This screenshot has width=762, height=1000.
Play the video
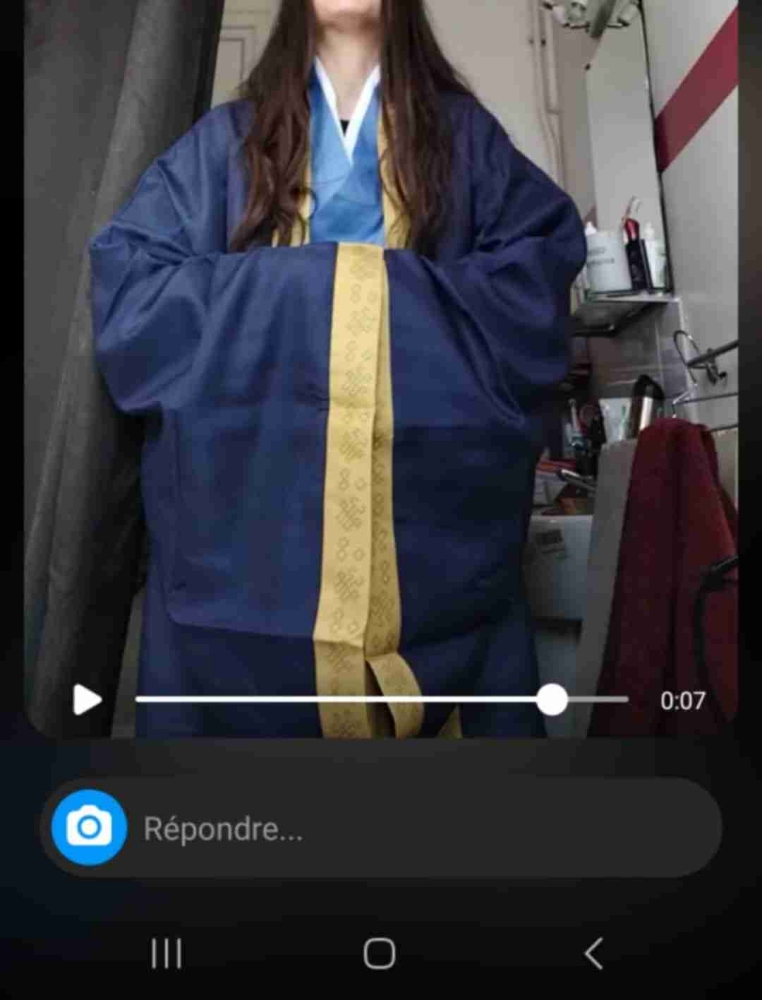coord(87,700)
